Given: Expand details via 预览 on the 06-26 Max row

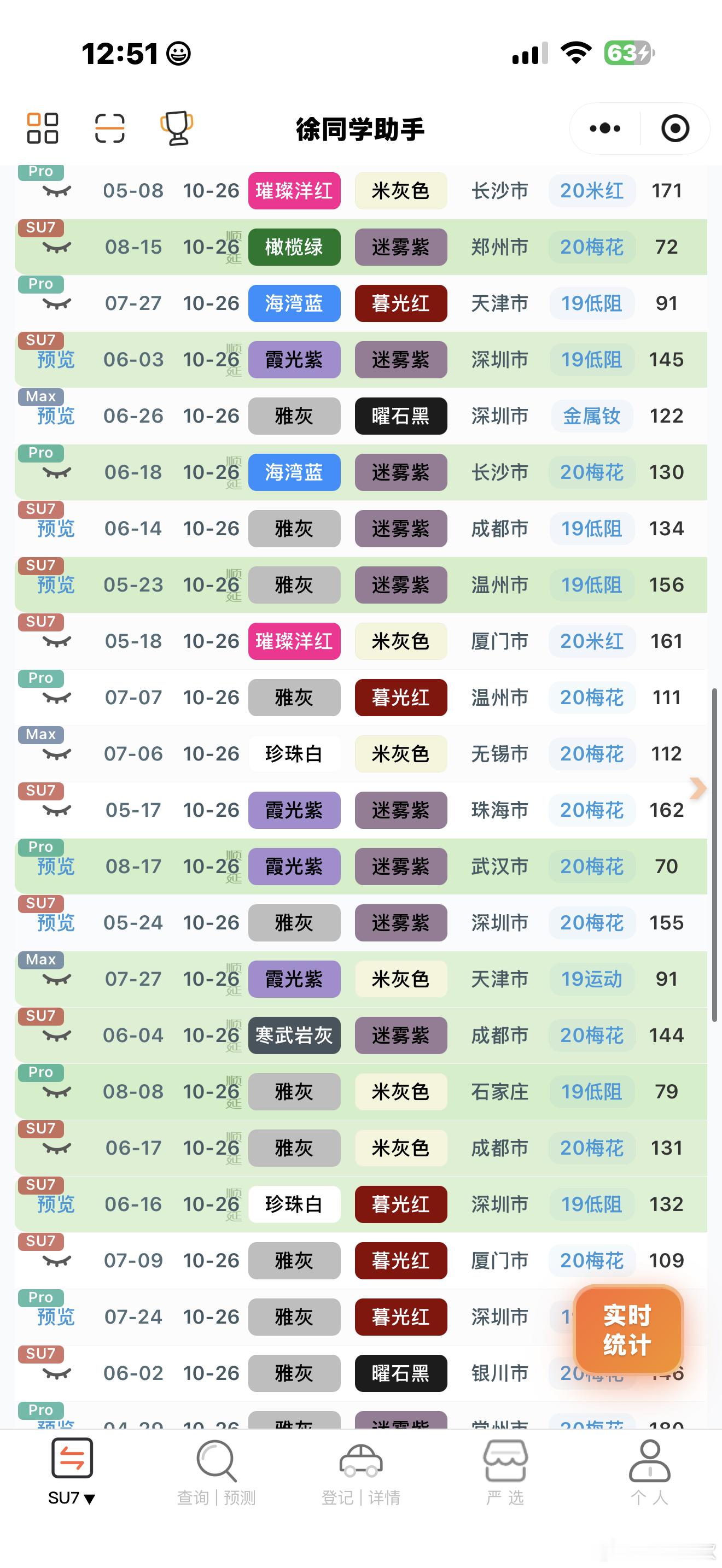Looking at the screenshot, I should (55, 417).
